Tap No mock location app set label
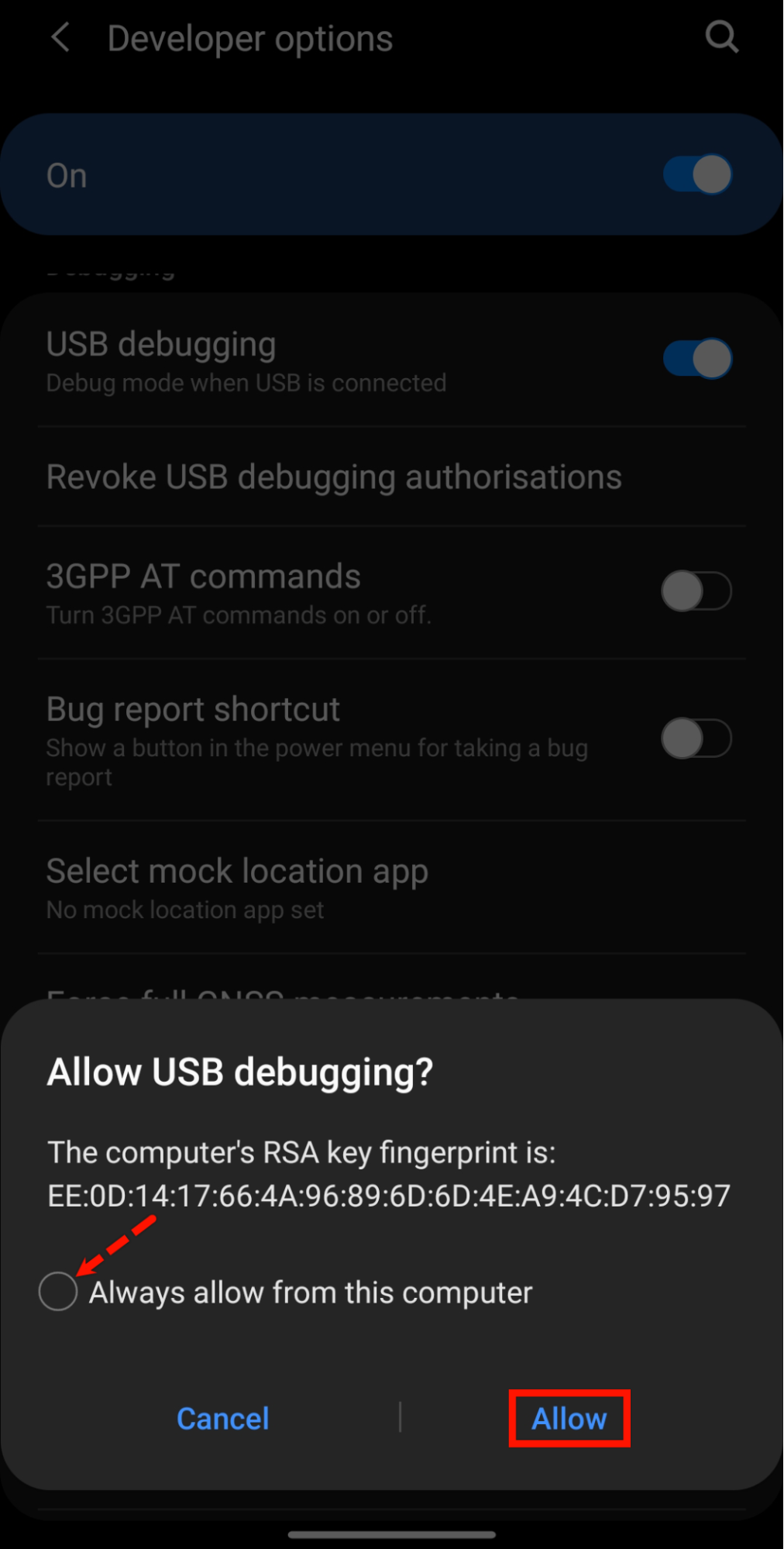 (x=185, y=909)
